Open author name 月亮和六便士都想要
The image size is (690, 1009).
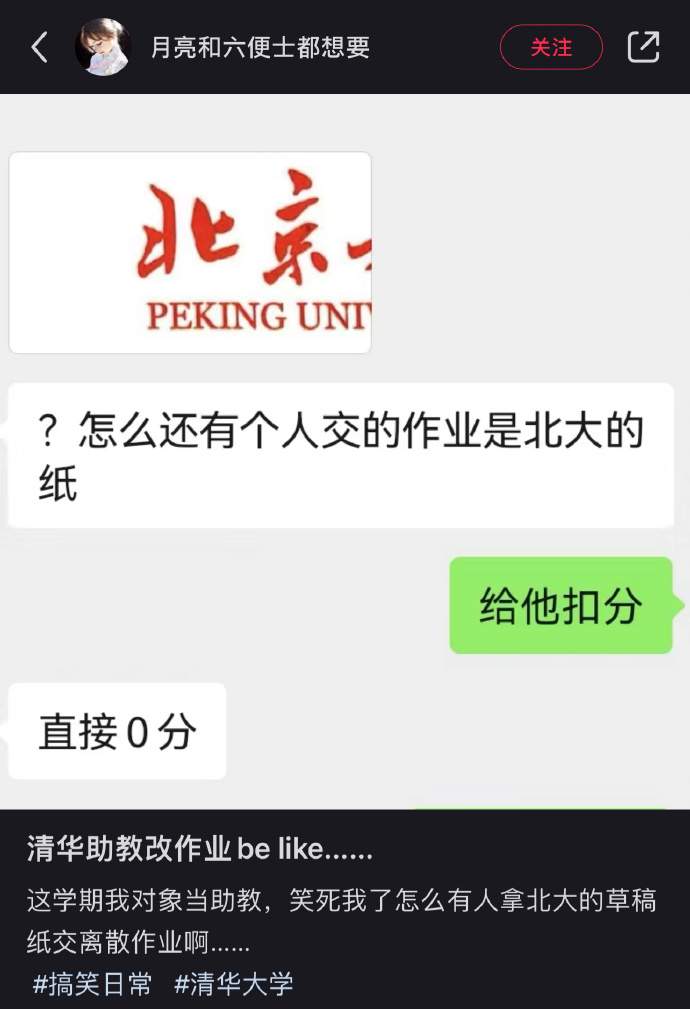(x=260, y=47)
